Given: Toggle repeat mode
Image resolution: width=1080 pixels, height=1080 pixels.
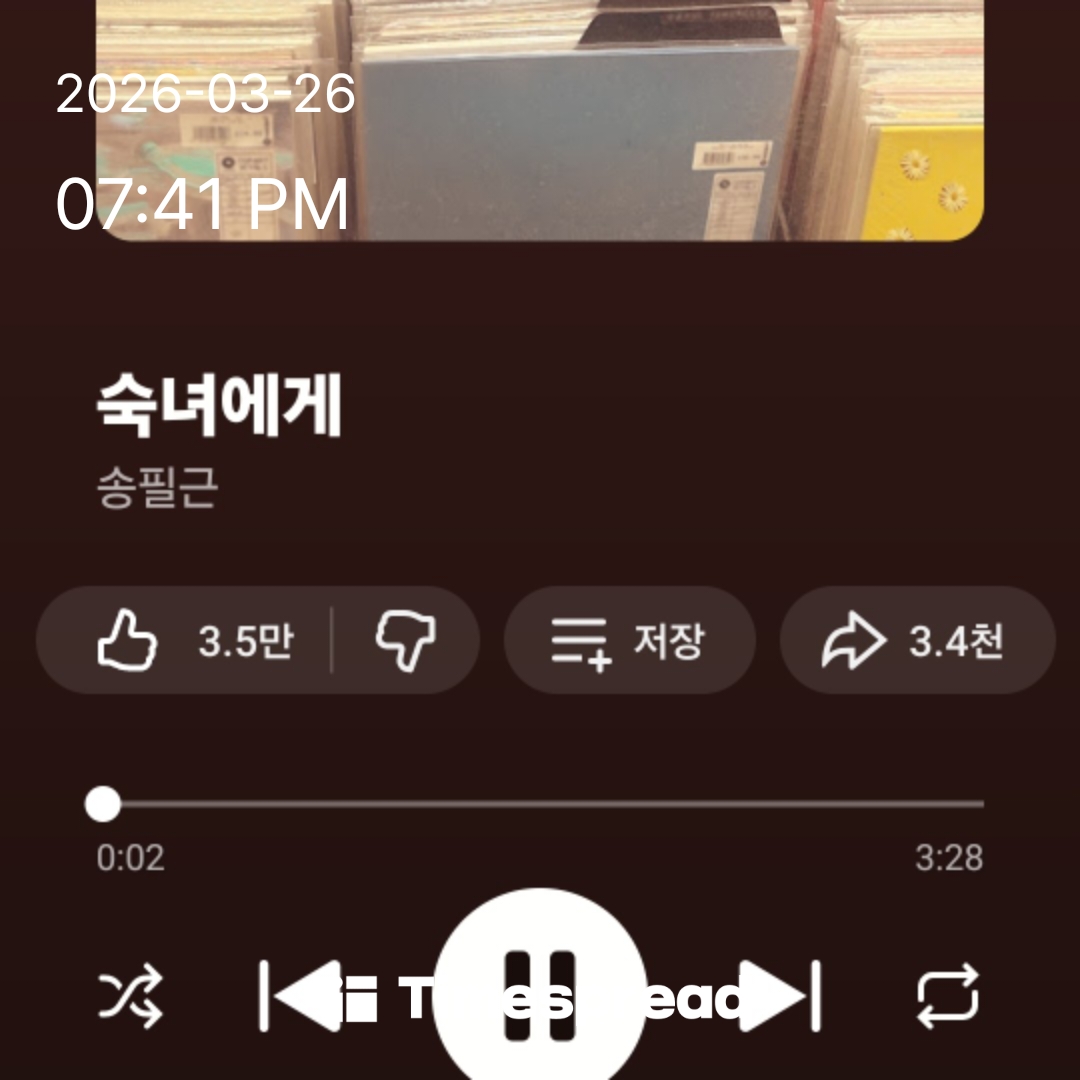Looking at the screenshot, I should pyautogui.click(x=948, y=996).
